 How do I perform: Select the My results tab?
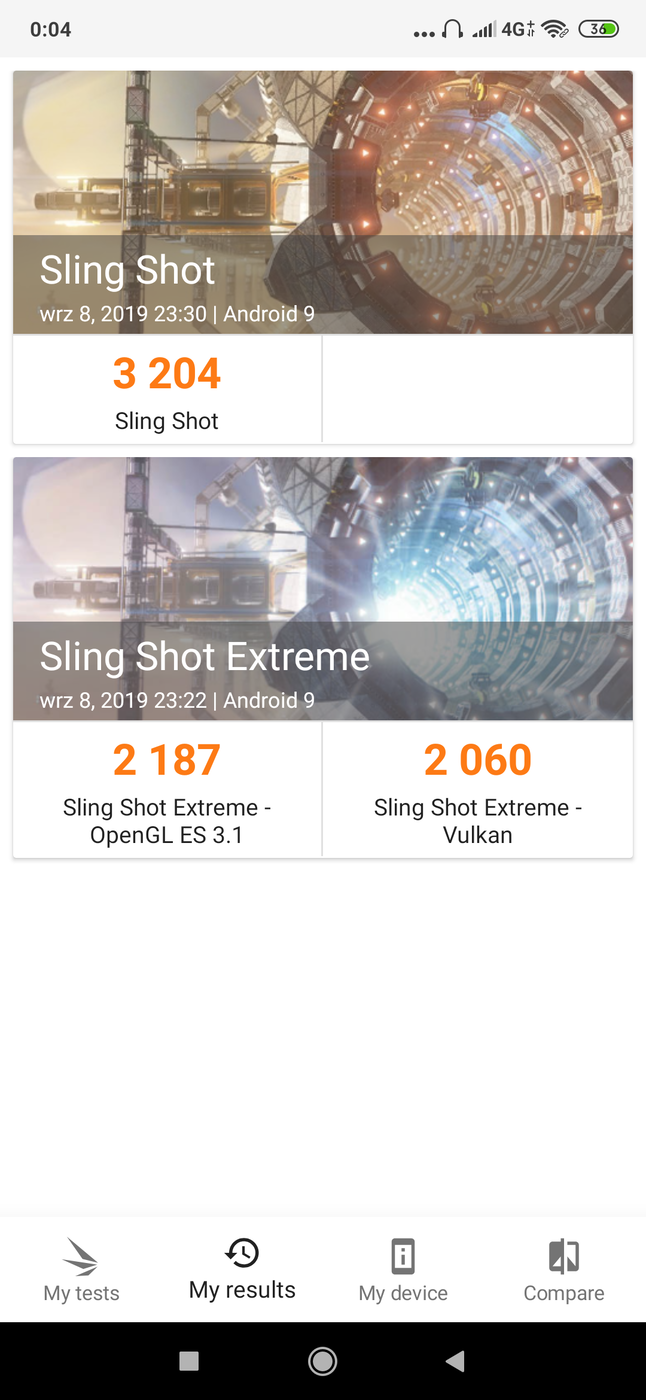click(242, 1270)
